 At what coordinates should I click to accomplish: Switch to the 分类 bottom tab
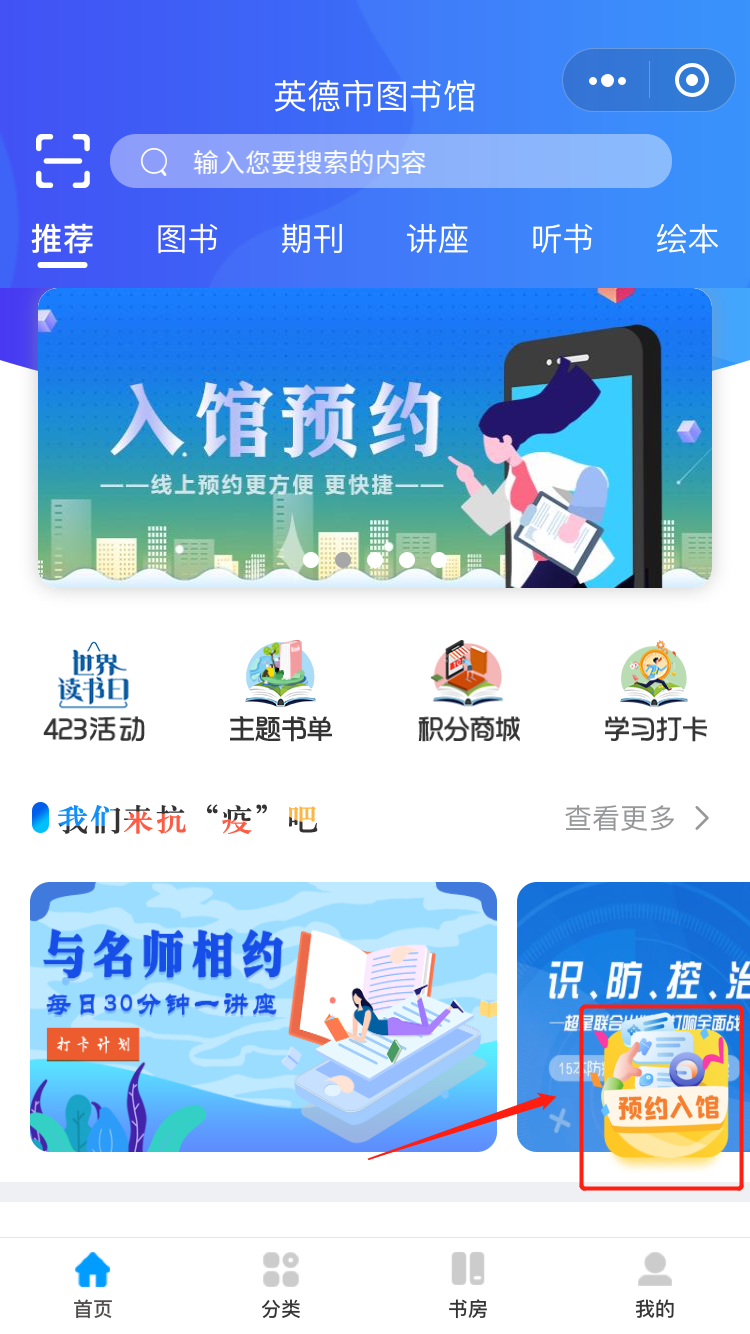tap(281, 1284)
